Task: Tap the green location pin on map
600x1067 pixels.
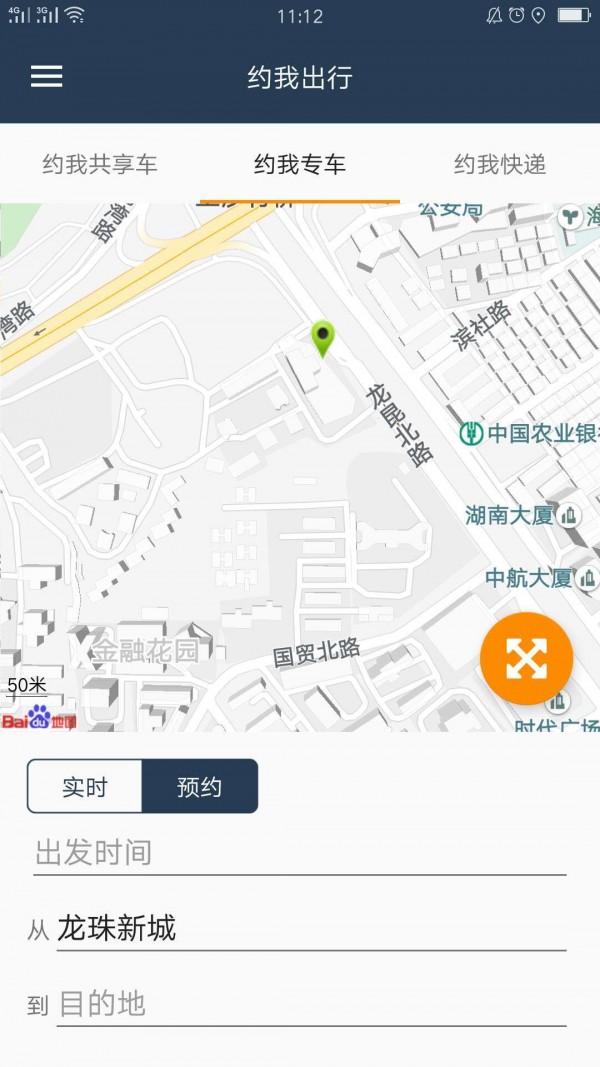Action: click(322, 338)
